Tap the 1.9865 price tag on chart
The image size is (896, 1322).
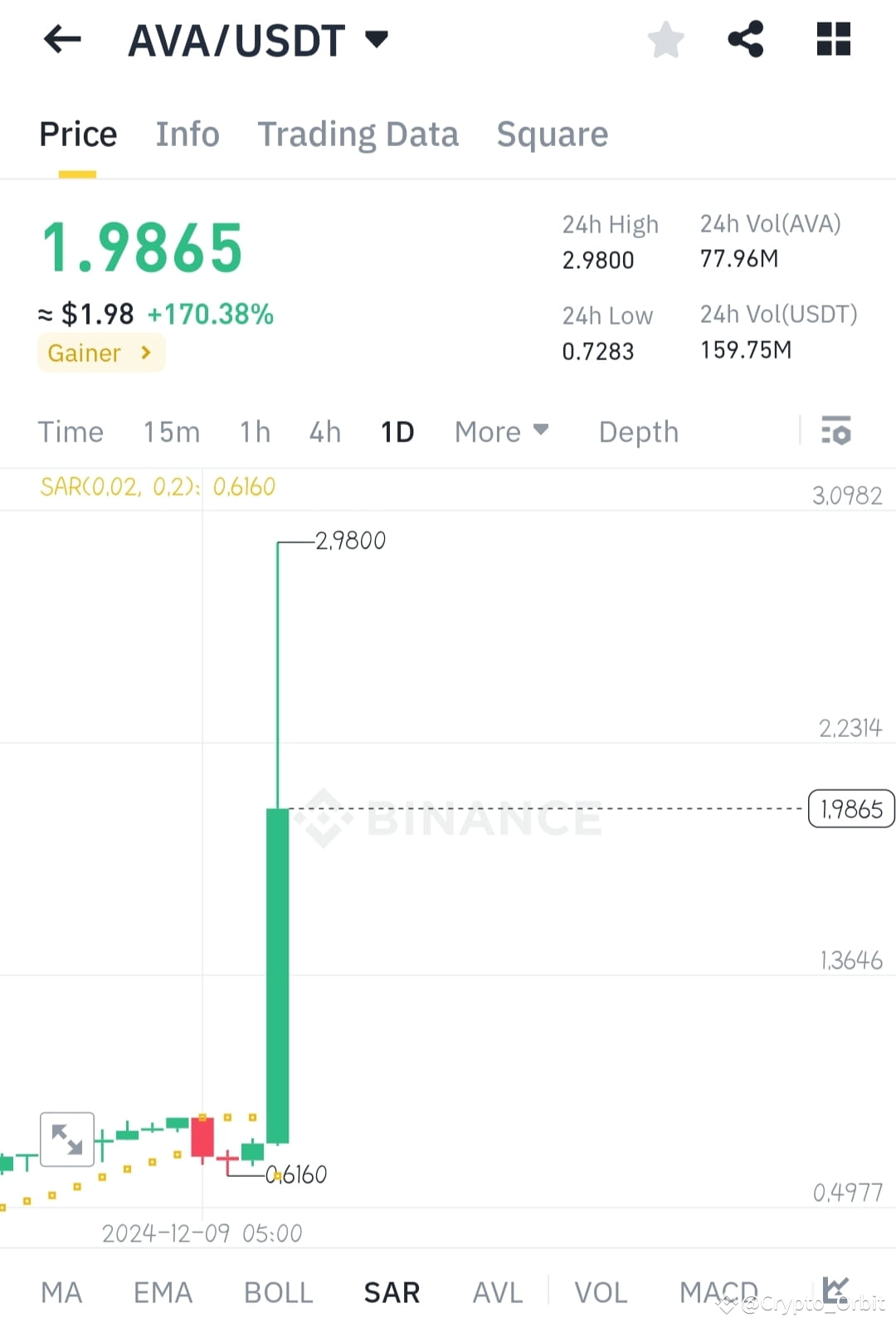pos(850,809)
